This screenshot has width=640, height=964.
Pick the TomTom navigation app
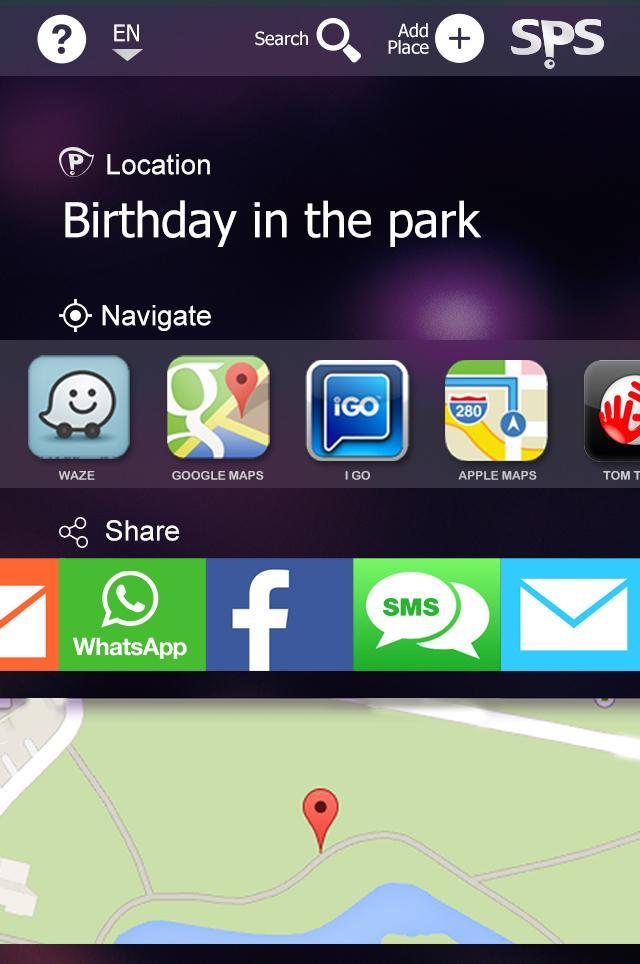coord(614,412)
